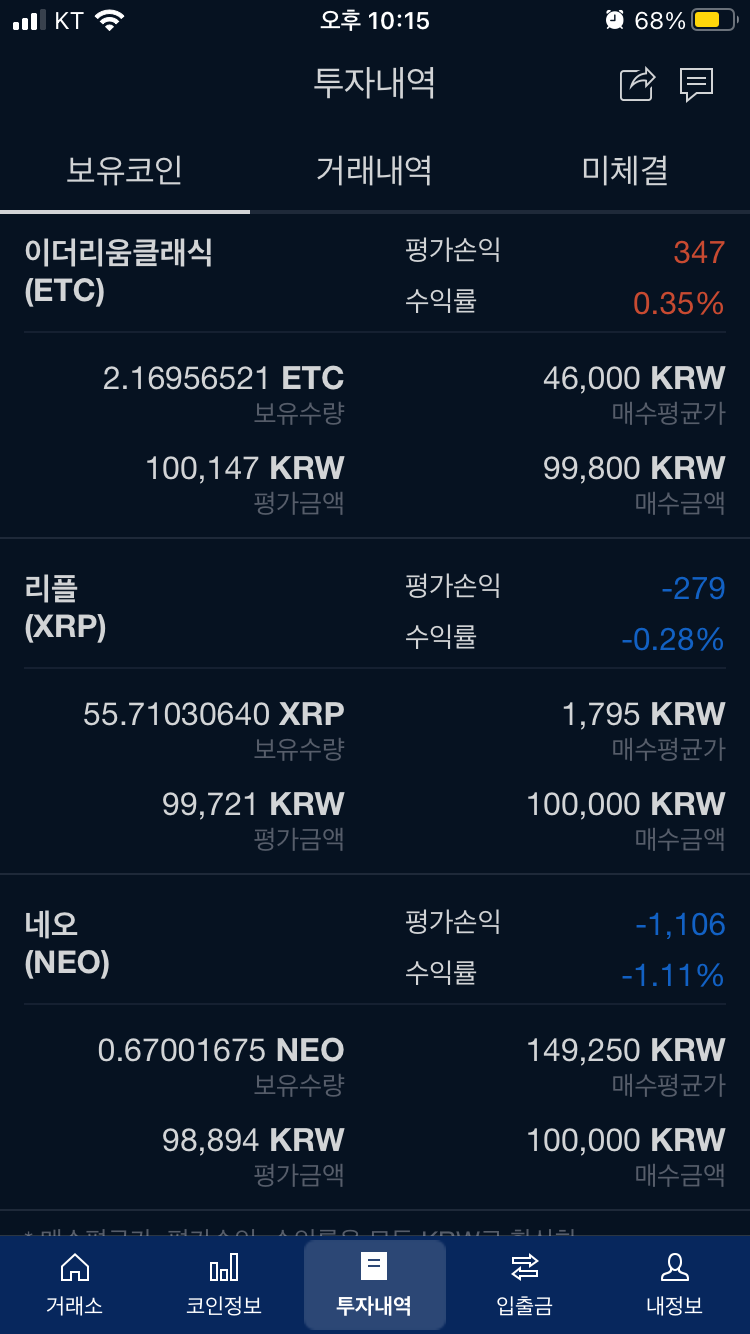750x1334 pixels.
Task: Go to the 내정보 tab
Action: [674, 1285]
